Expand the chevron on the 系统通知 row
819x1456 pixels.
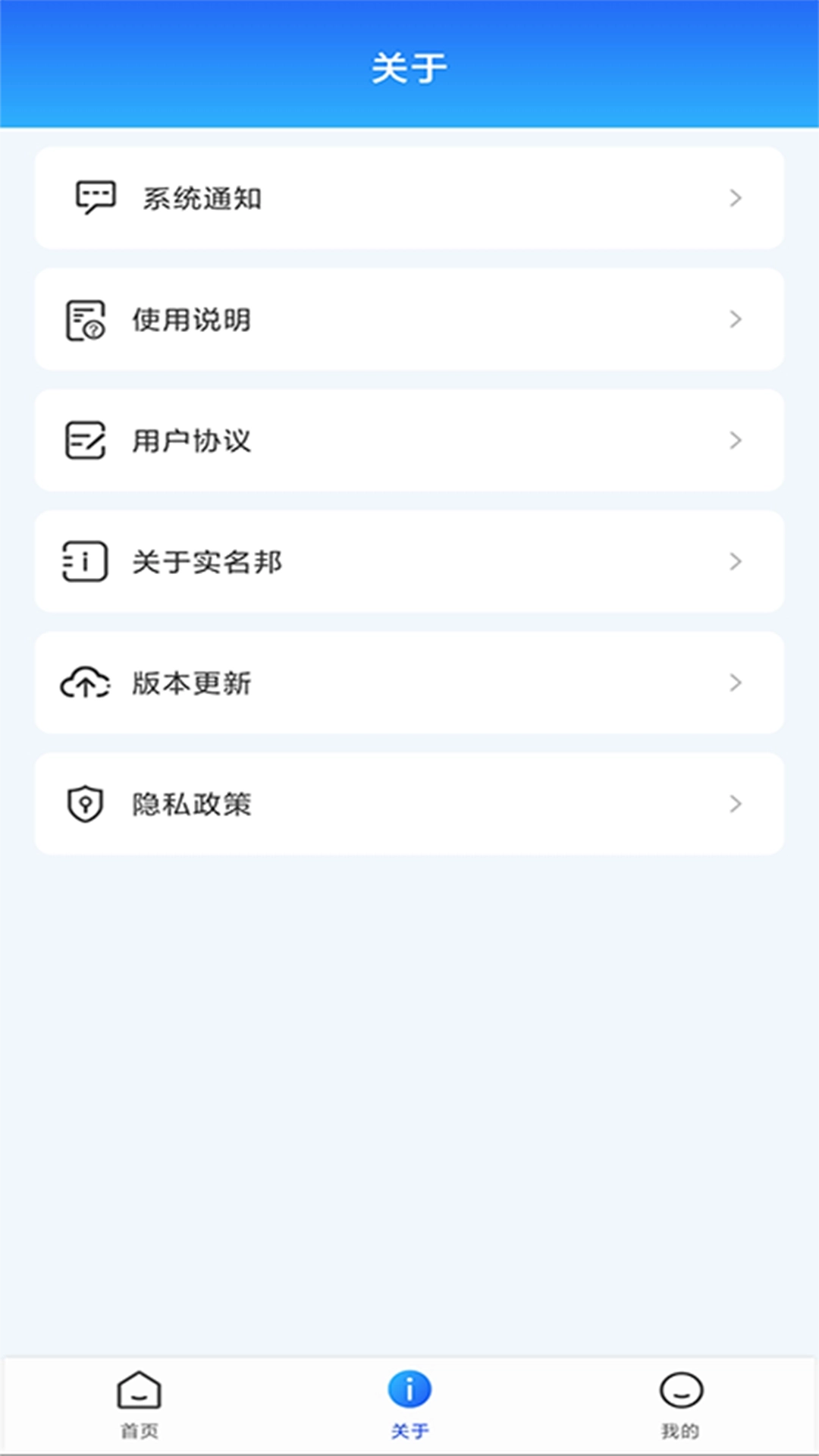tap(734, 198)
